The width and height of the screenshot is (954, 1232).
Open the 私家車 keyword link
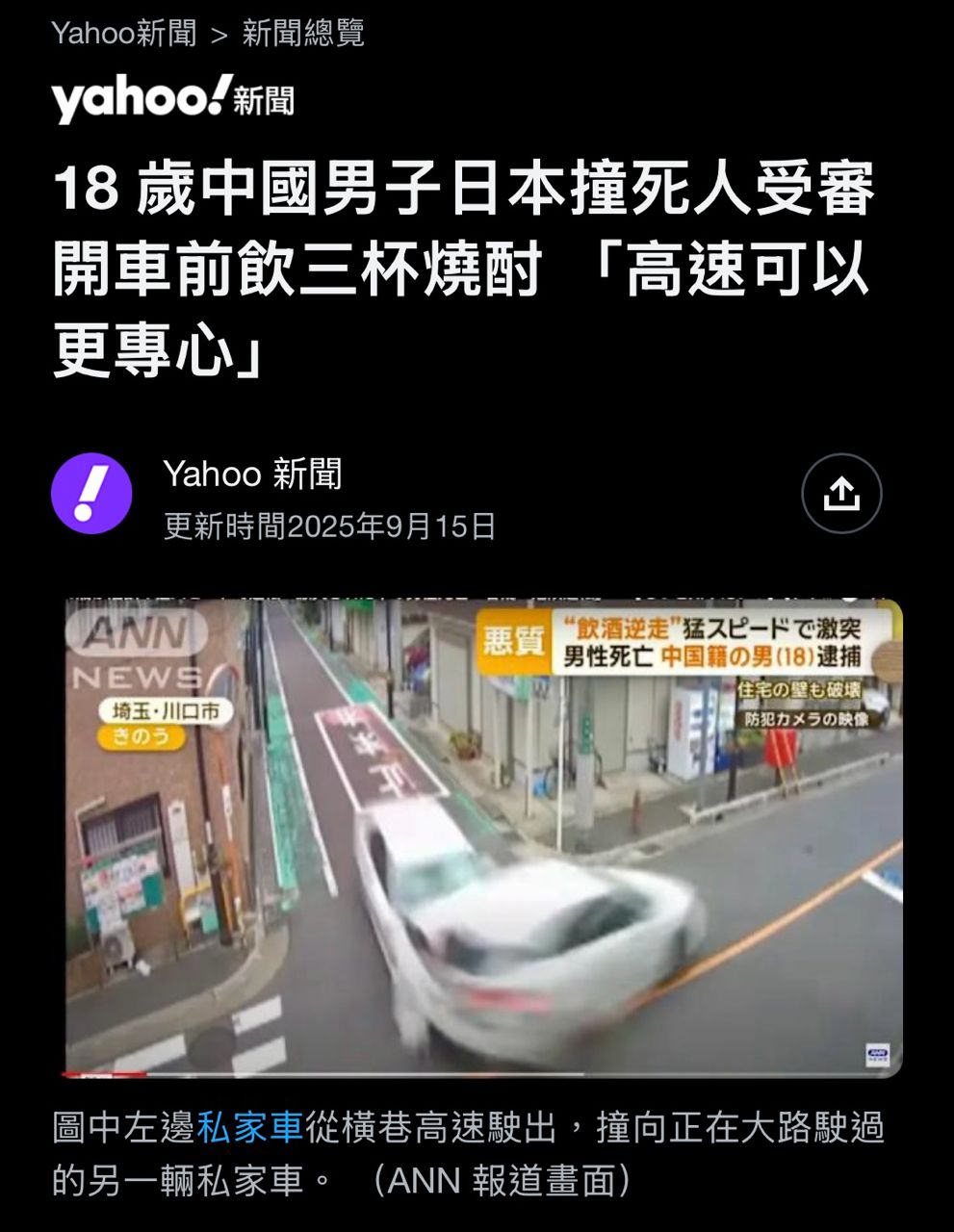[250, 1126]
